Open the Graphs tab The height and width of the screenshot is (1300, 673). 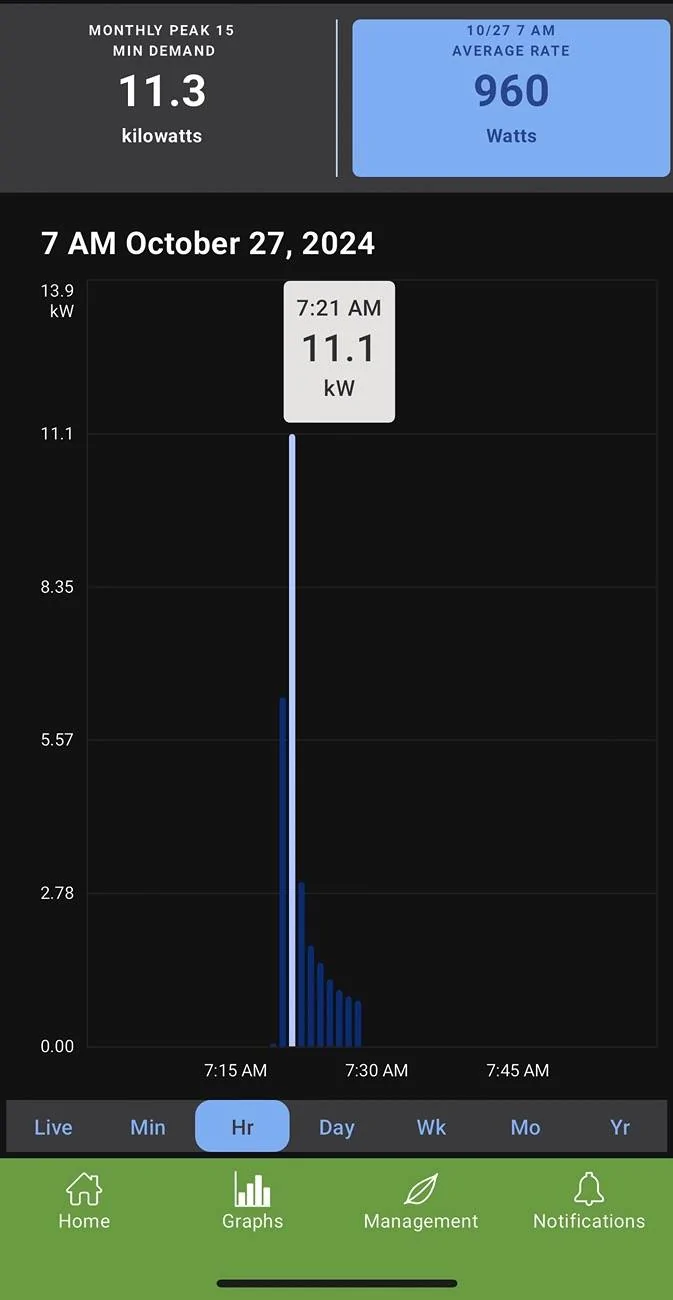[x=252, y=1202]
